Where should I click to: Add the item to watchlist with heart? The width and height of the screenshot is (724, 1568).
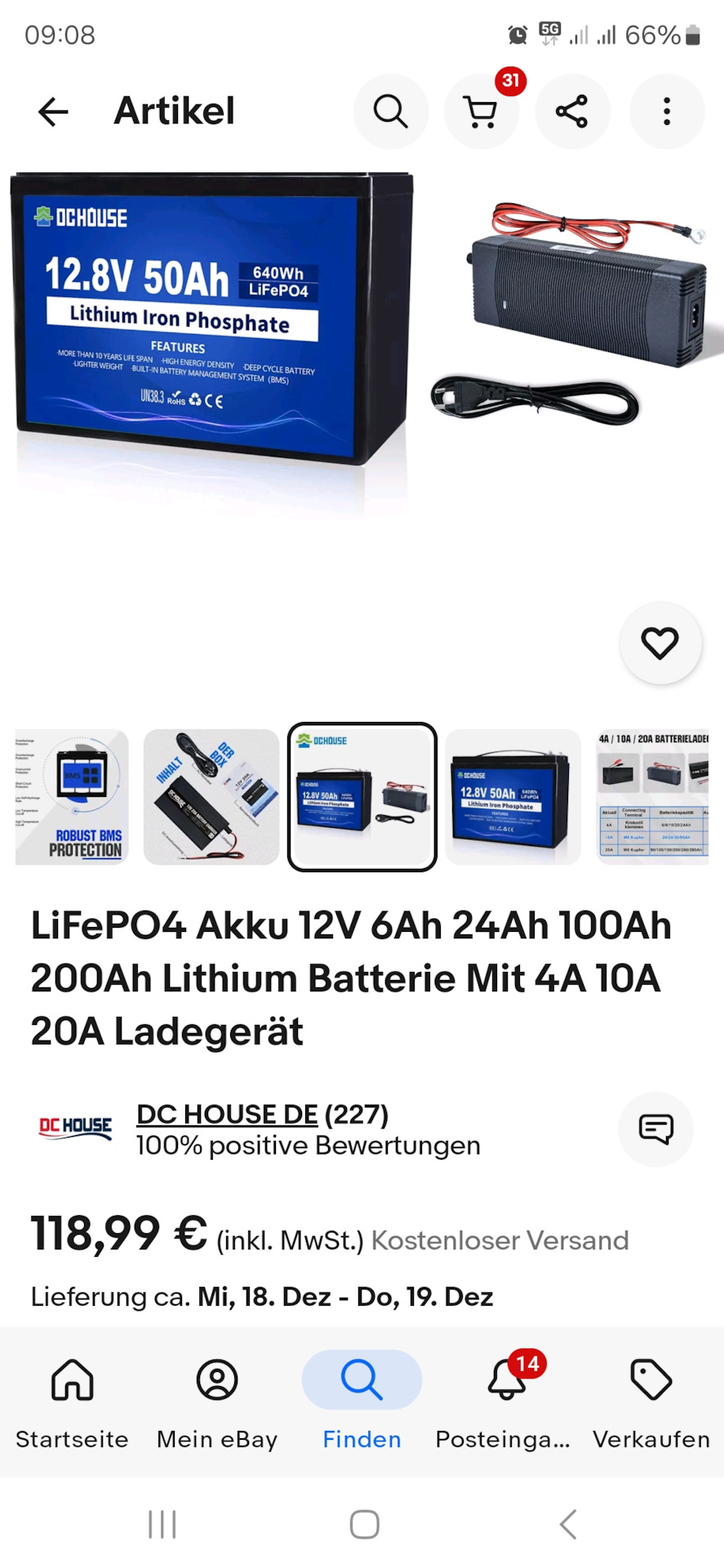660,643
